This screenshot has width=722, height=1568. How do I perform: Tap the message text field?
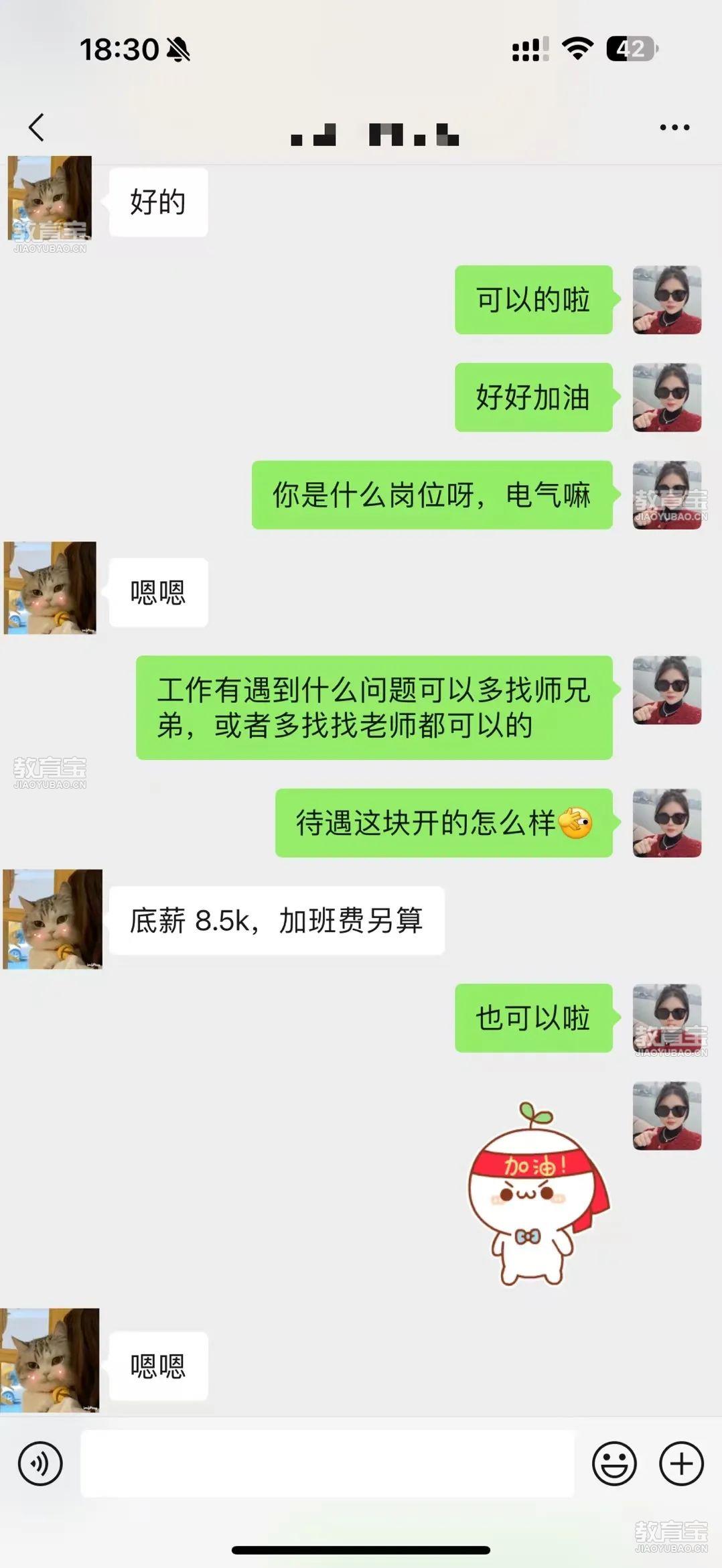point(328,1464)
